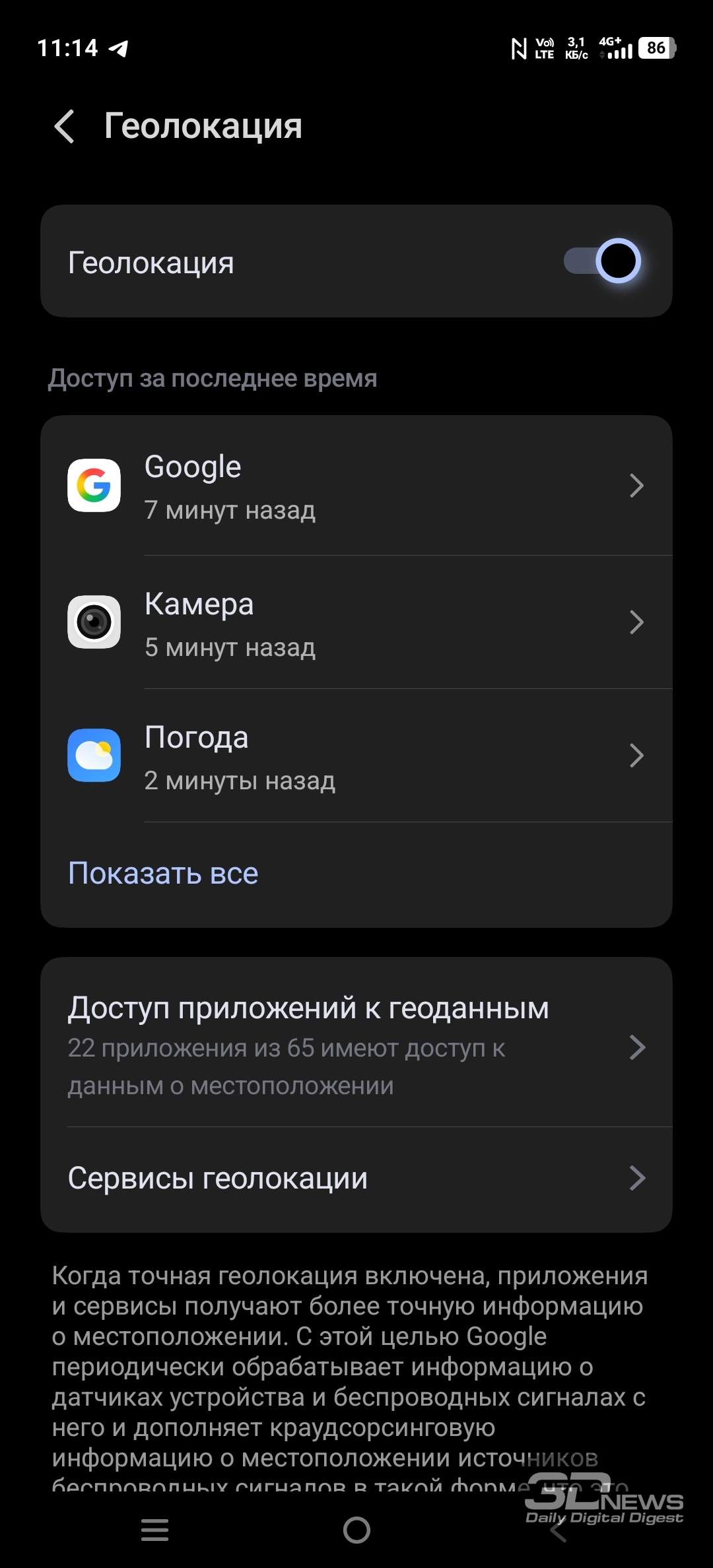Image resolution: width=713 pixels, height=1568 pixels.
Task: Open Google location access details
Action: click(x=356, y=486)
